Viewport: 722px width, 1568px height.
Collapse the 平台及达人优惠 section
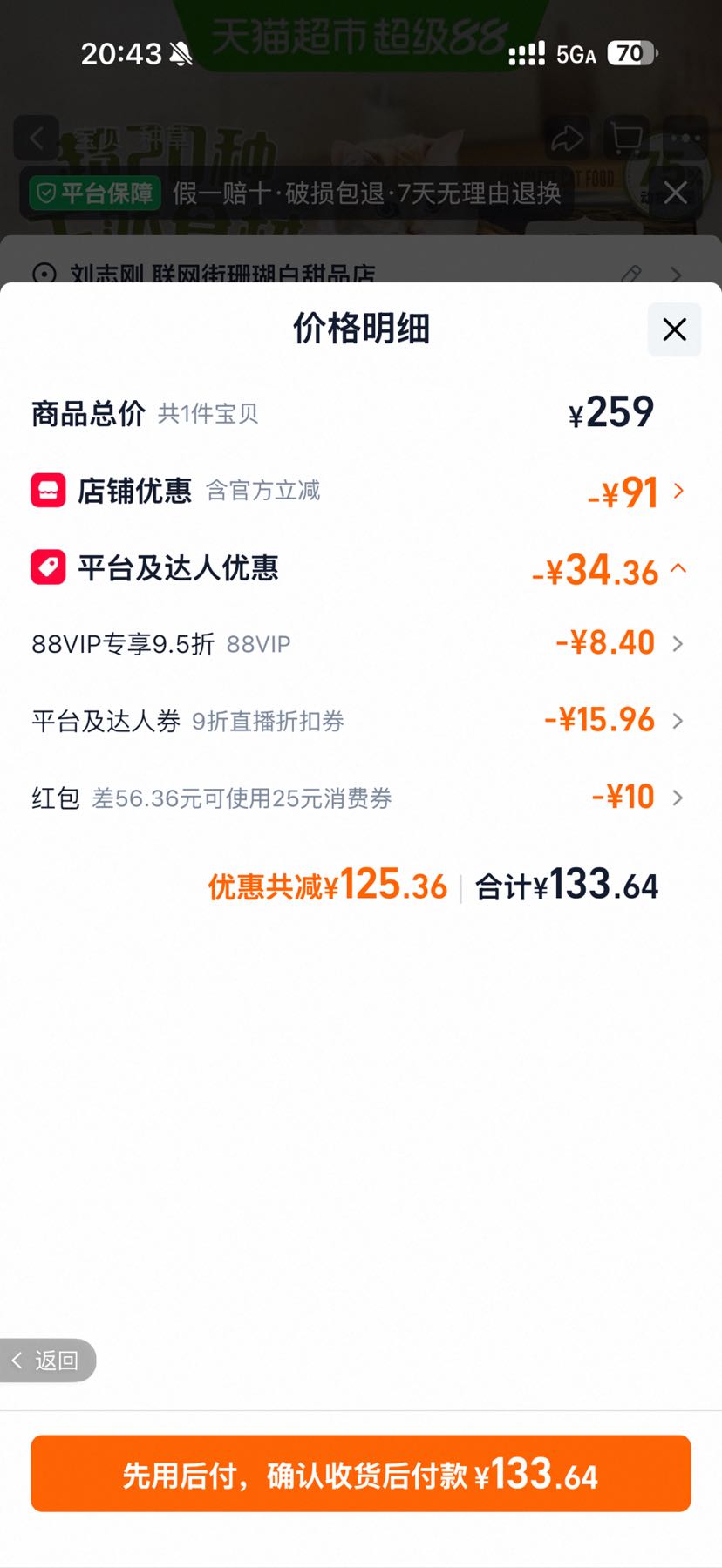[359, 569]
